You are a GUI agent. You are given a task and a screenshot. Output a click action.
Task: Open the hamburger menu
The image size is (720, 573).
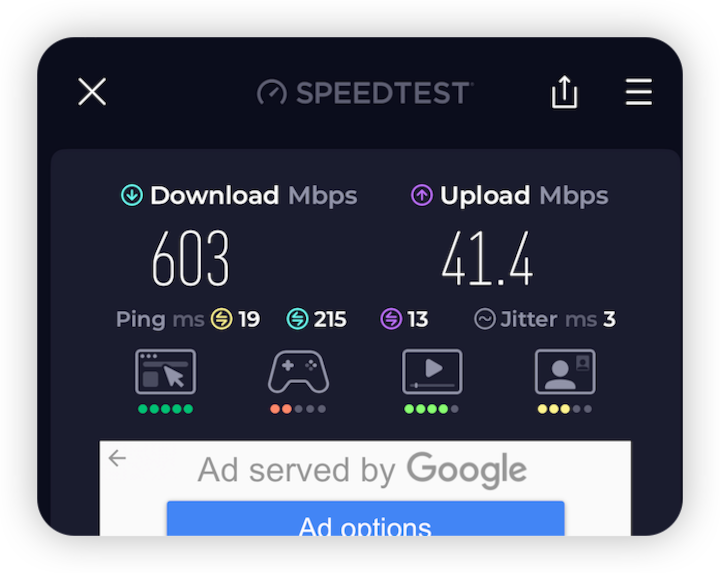coord(639,92)
